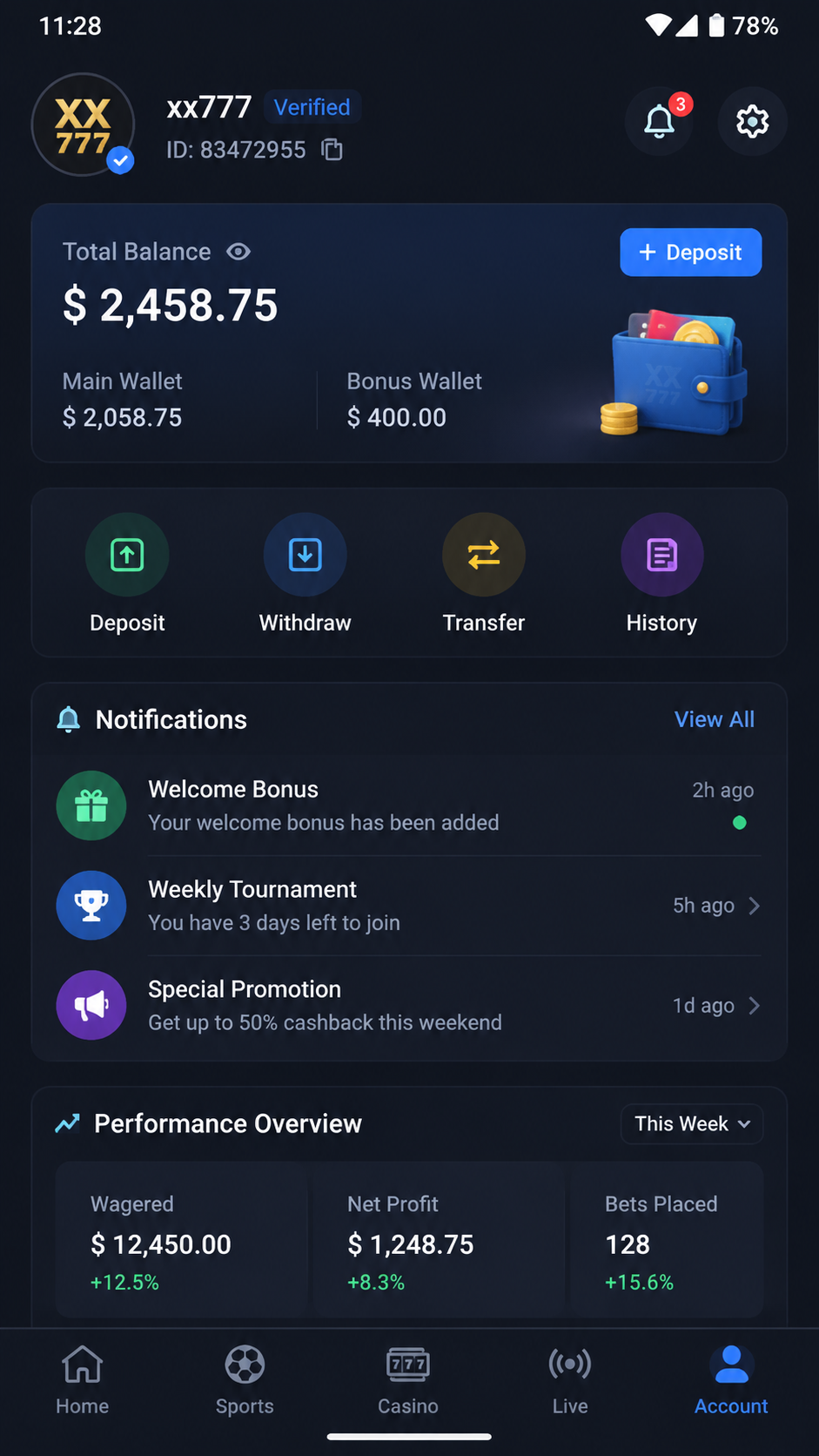Tap the xx777 profile avatar
819x1456 pixels.
click(84, 125)
